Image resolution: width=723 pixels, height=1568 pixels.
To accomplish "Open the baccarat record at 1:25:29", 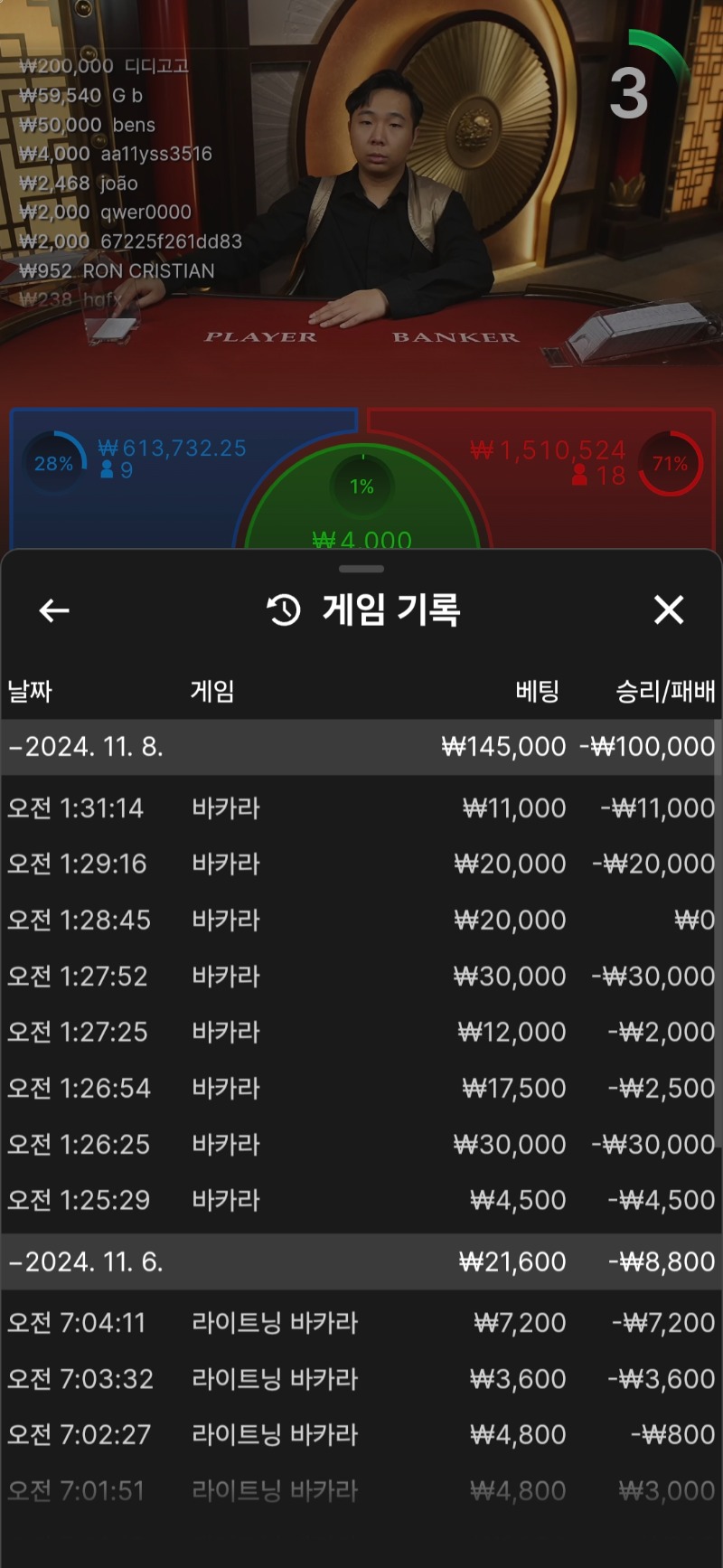I will click(x=360, y=1200).
